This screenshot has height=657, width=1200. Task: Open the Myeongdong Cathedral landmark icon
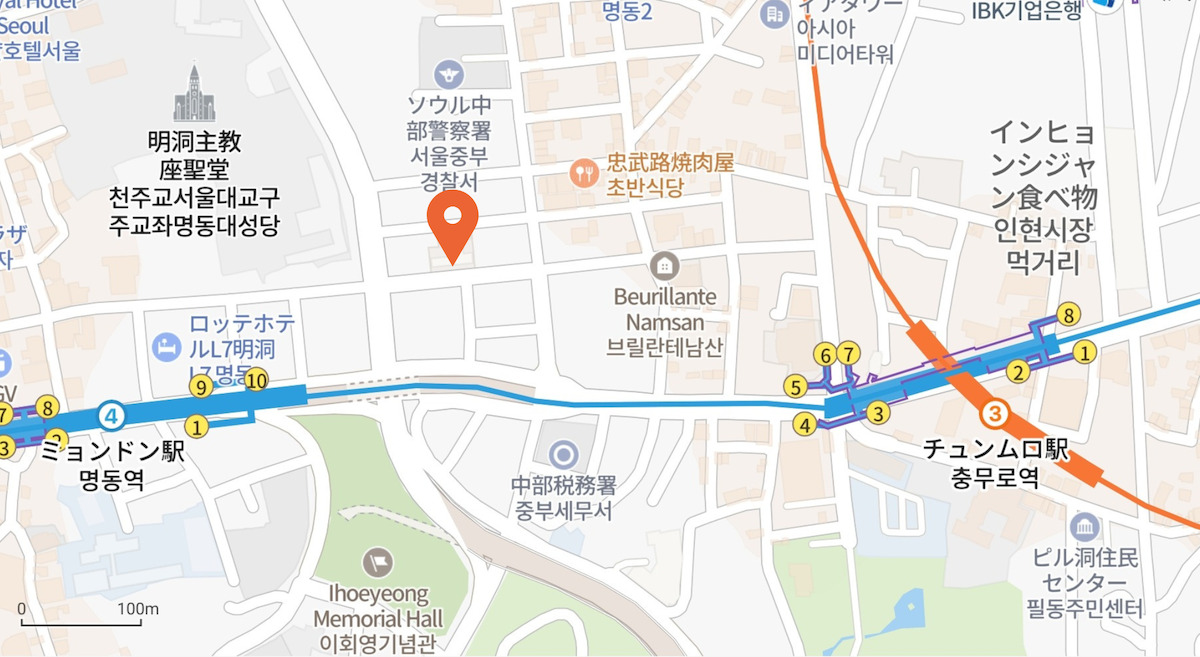pos(194,95)
